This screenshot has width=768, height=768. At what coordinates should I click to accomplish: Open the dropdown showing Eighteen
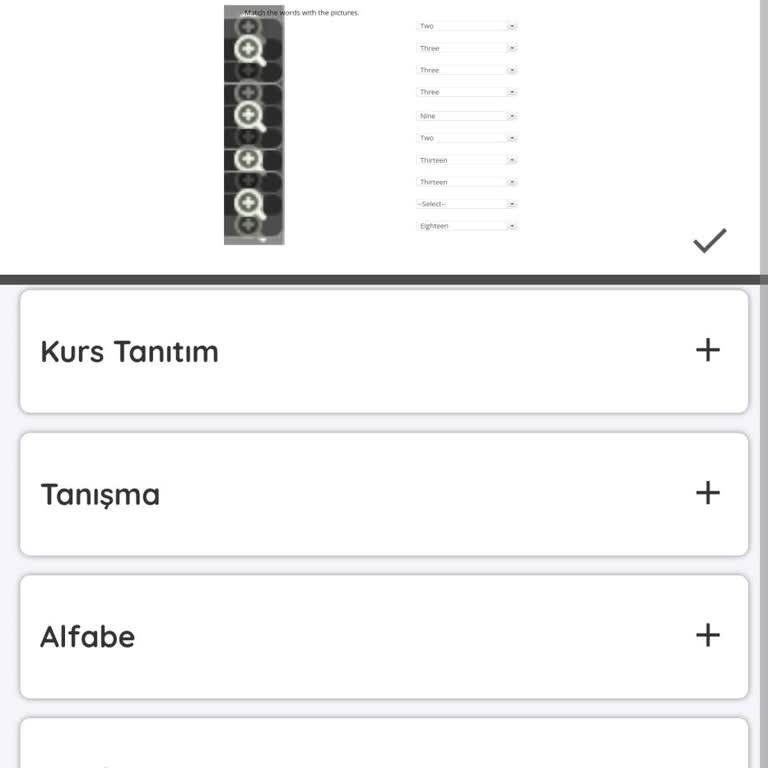pos(467,226)
